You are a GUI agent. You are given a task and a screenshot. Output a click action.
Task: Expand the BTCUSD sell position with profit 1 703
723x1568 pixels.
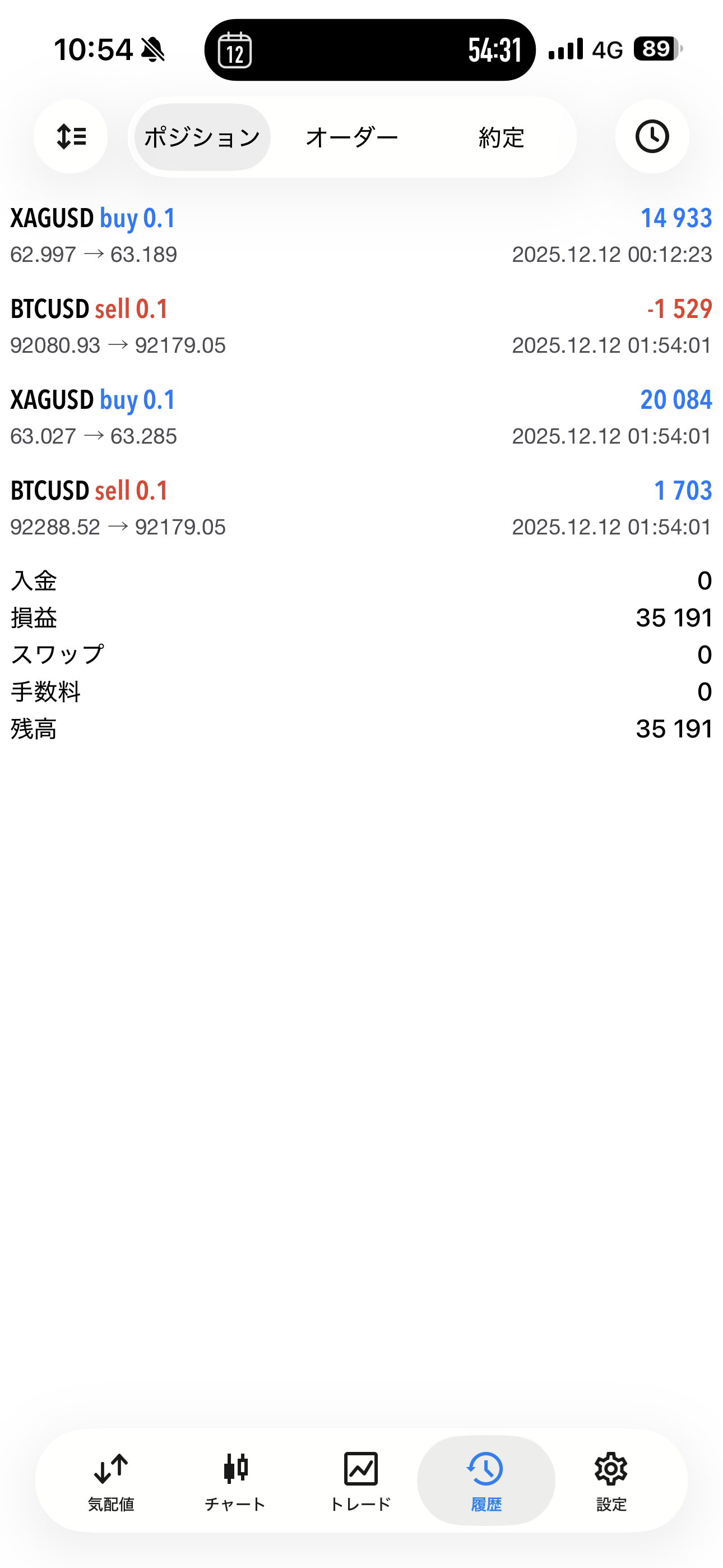361,508
